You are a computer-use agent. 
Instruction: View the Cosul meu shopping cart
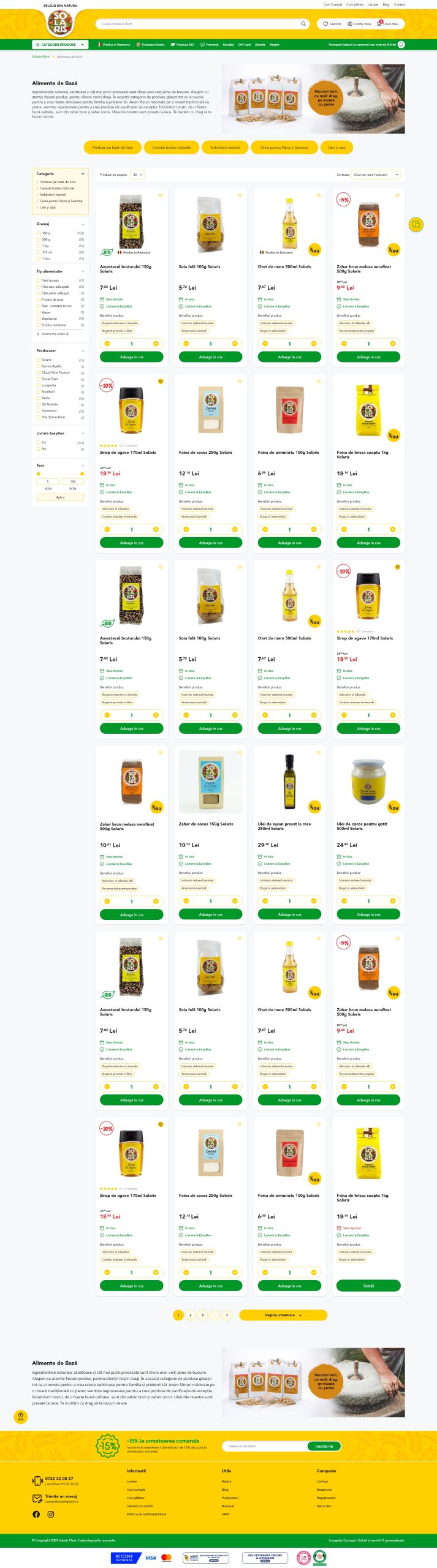tap(387, 24)
